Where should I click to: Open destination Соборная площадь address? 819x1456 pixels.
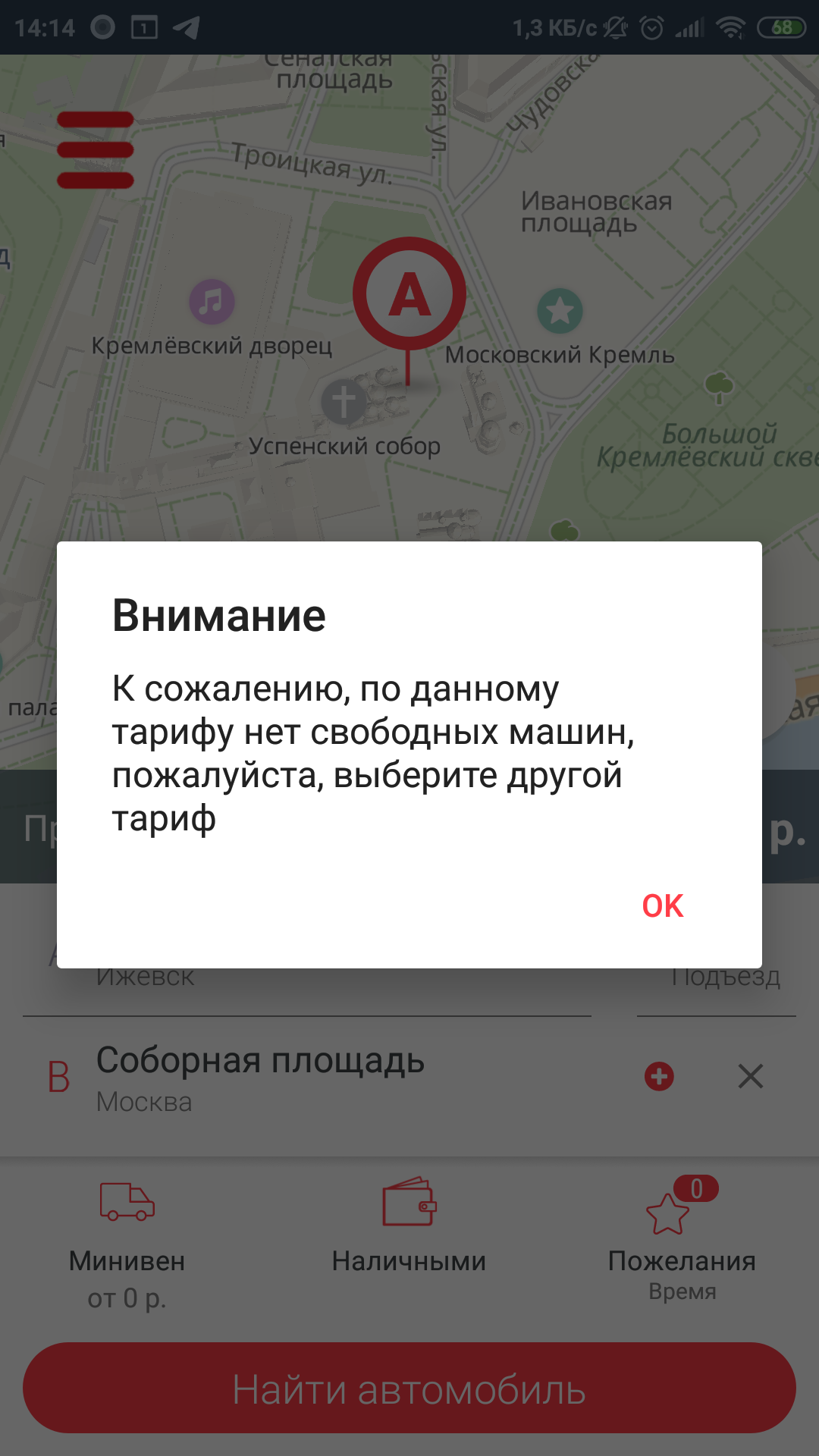[x=259, y=1077]
